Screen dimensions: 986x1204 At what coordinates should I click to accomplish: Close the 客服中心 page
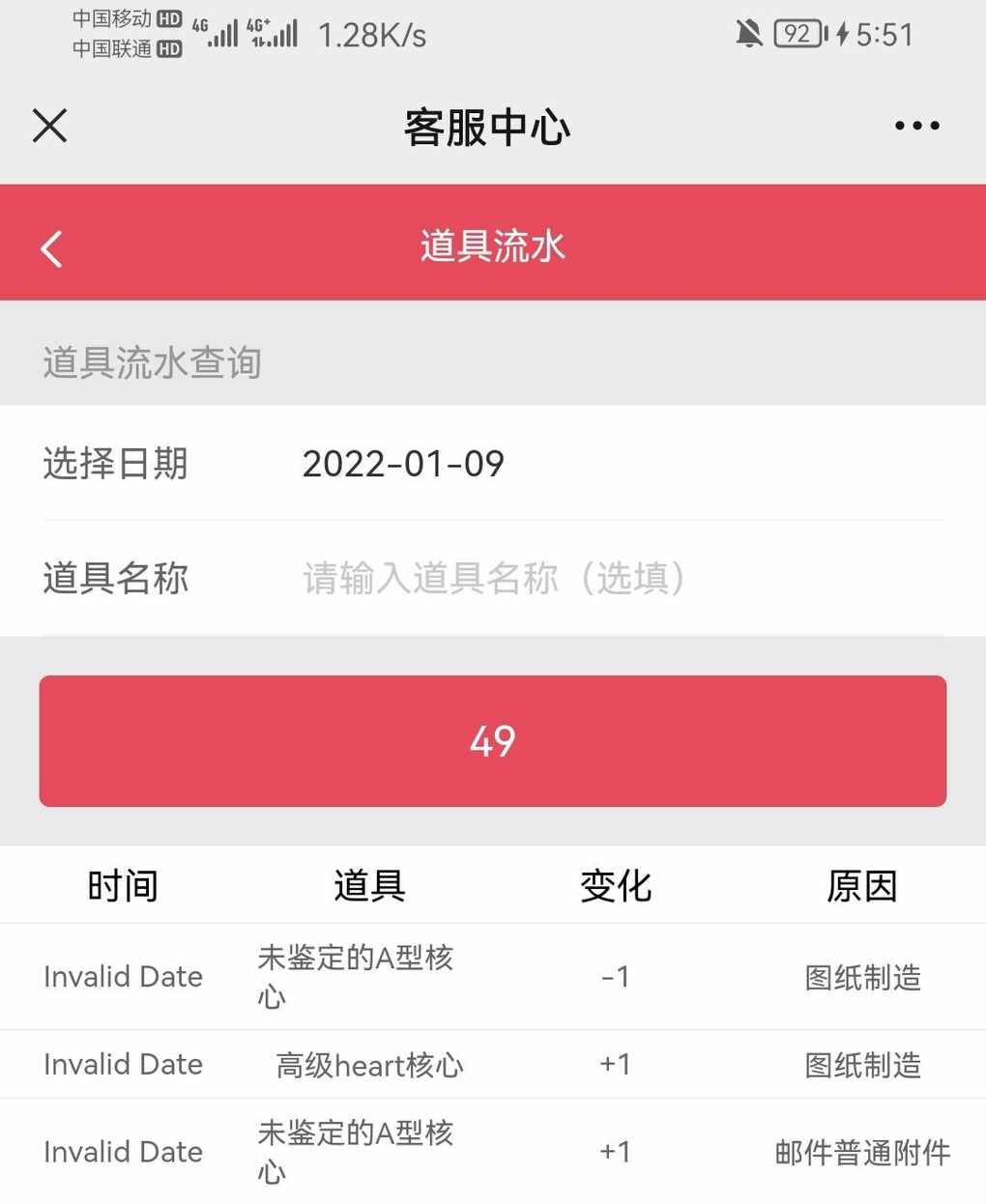click(49, 126)
